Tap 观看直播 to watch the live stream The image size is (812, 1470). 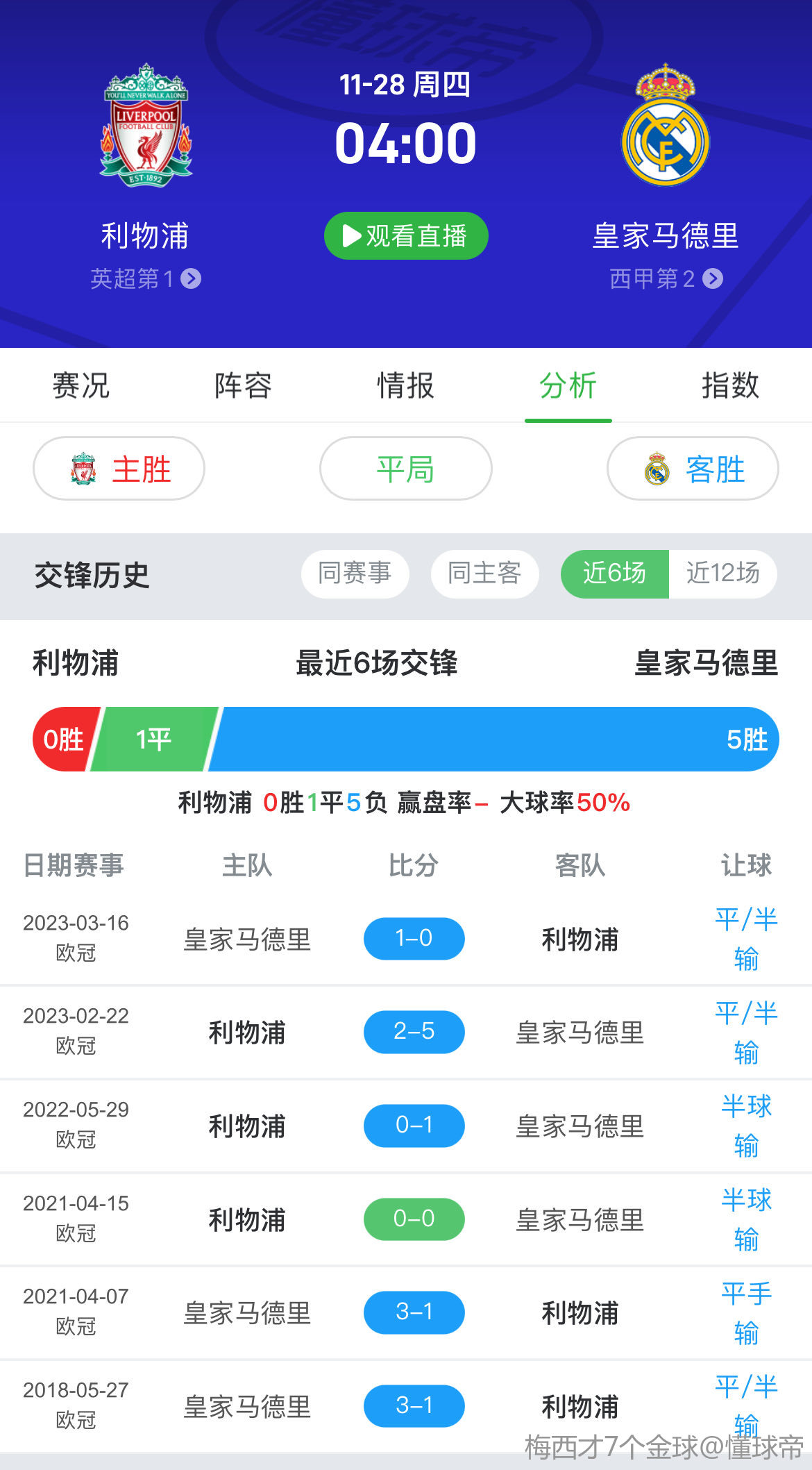406,236
